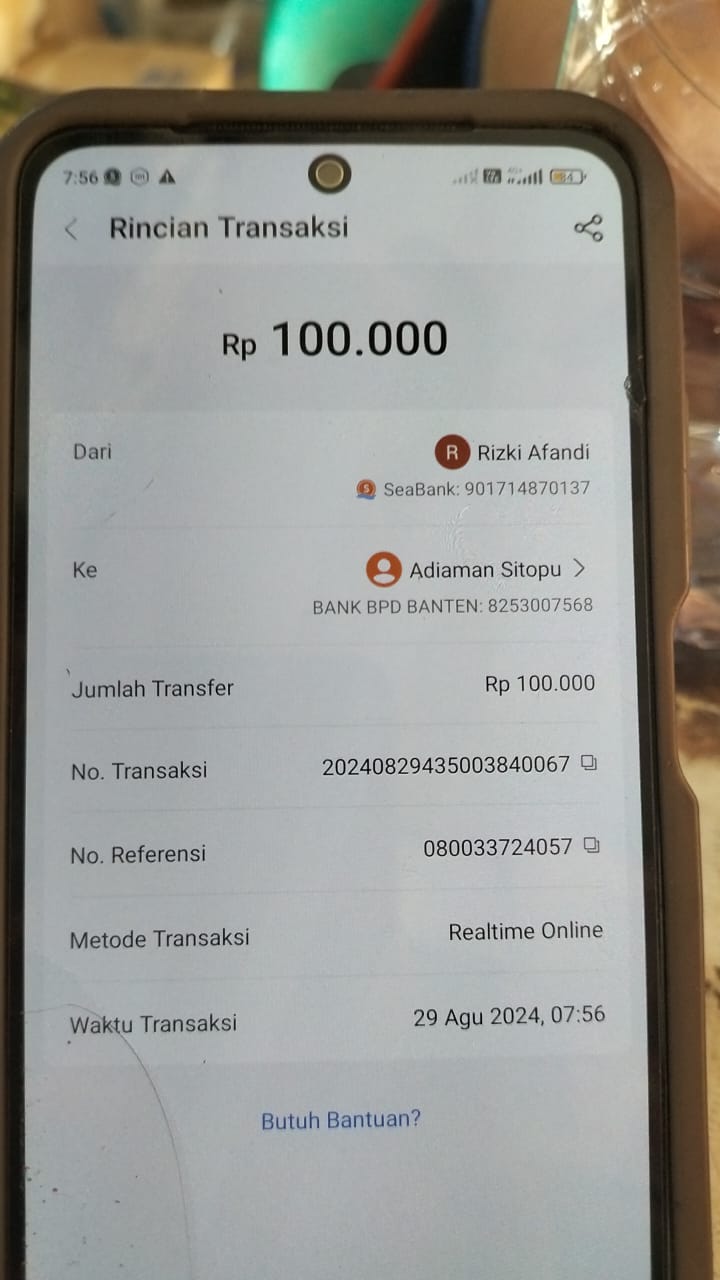
Task: Share this transaction receipt
Action: pyautogui.click(x=588, y=228)
